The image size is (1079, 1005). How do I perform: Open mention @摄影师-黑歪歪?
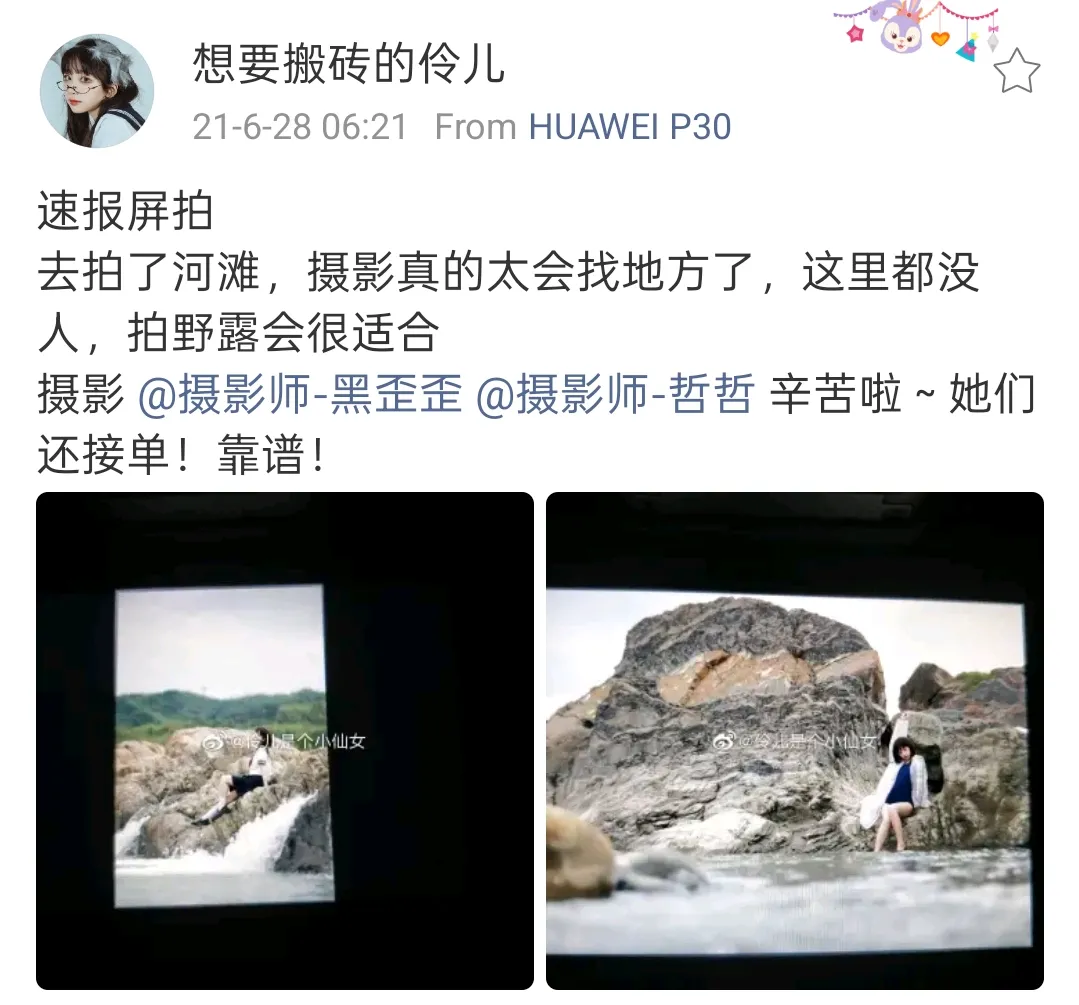[x=300, y=397]
